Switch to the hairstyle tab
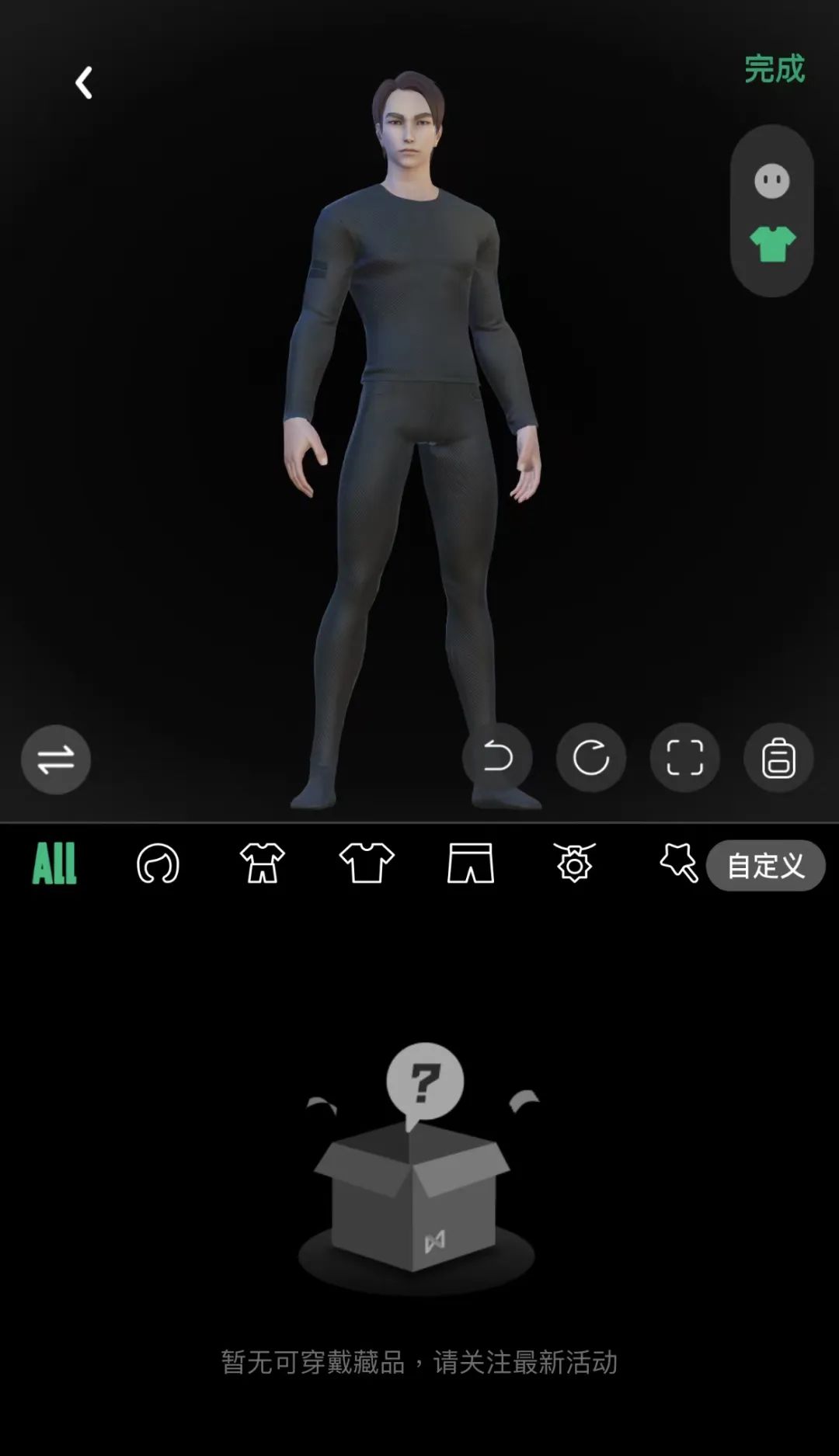 click(x=158, y=864)
